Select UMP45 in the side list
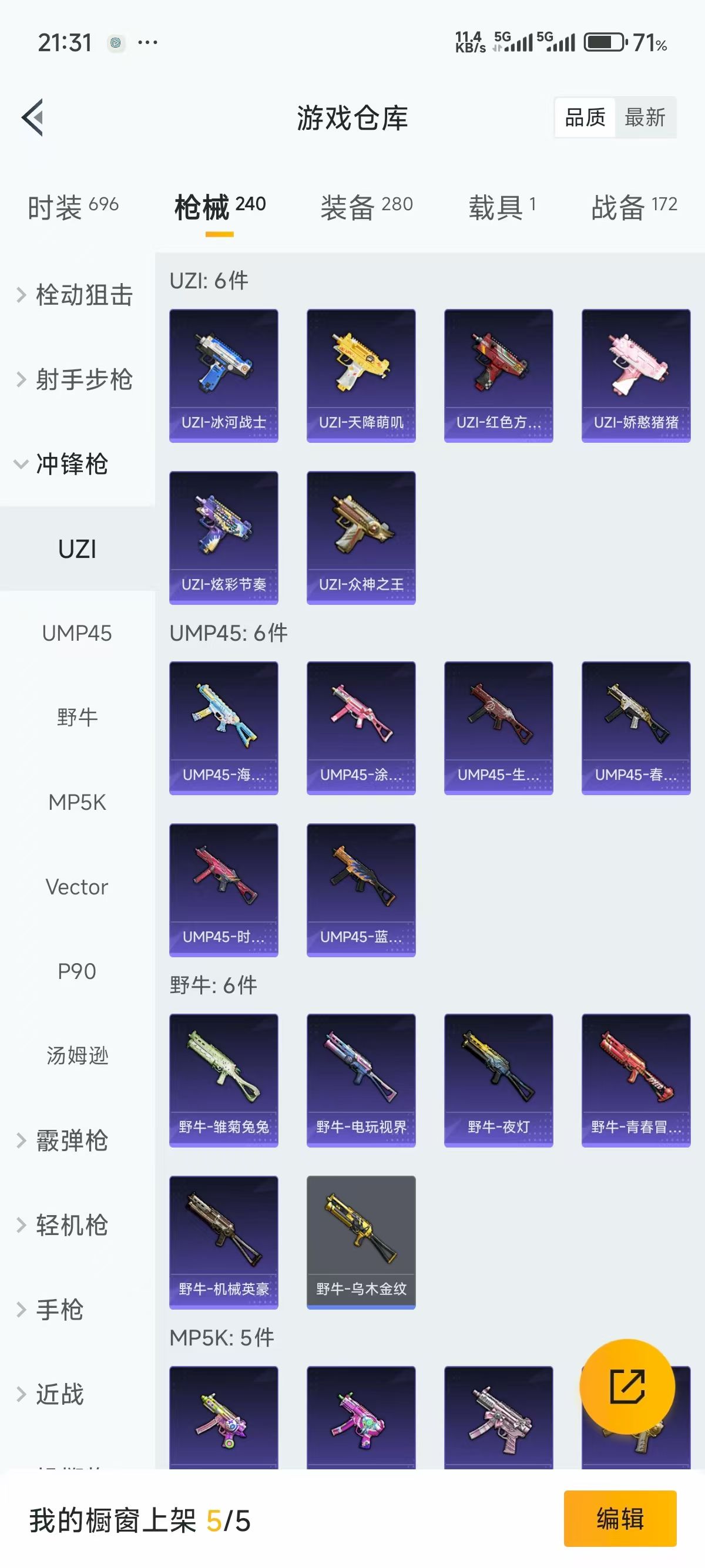 click(77, 633)
